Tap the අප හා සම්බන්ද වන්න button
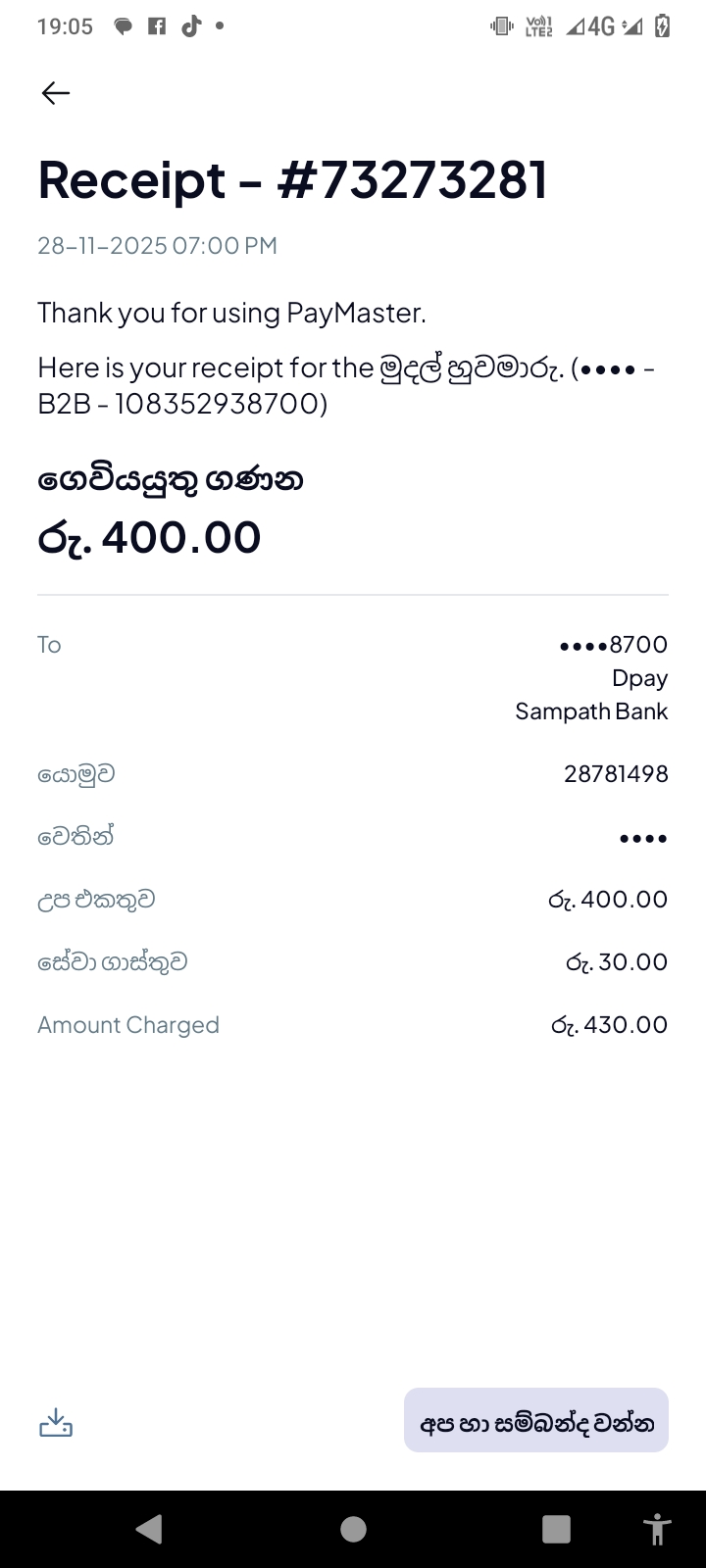The height and width of the screenshot is (1568, 706). 535,1420
